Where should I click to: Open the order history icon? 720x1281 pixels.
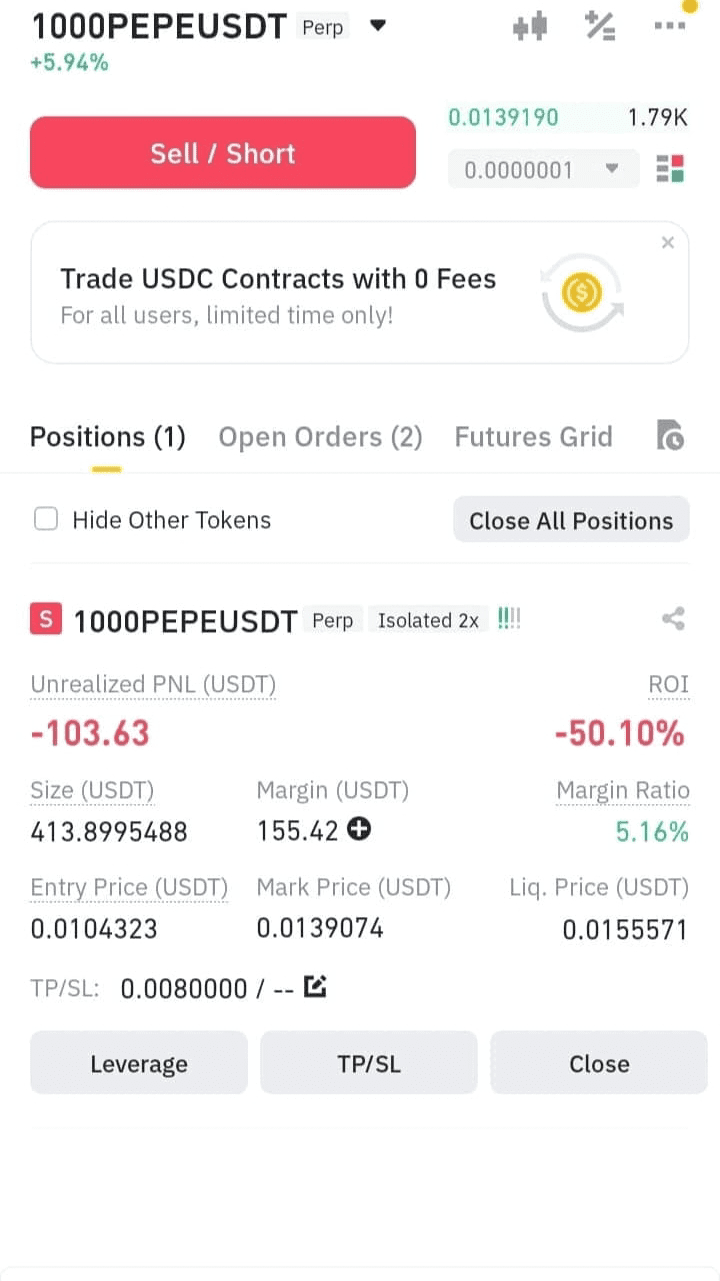pos(671,436)
